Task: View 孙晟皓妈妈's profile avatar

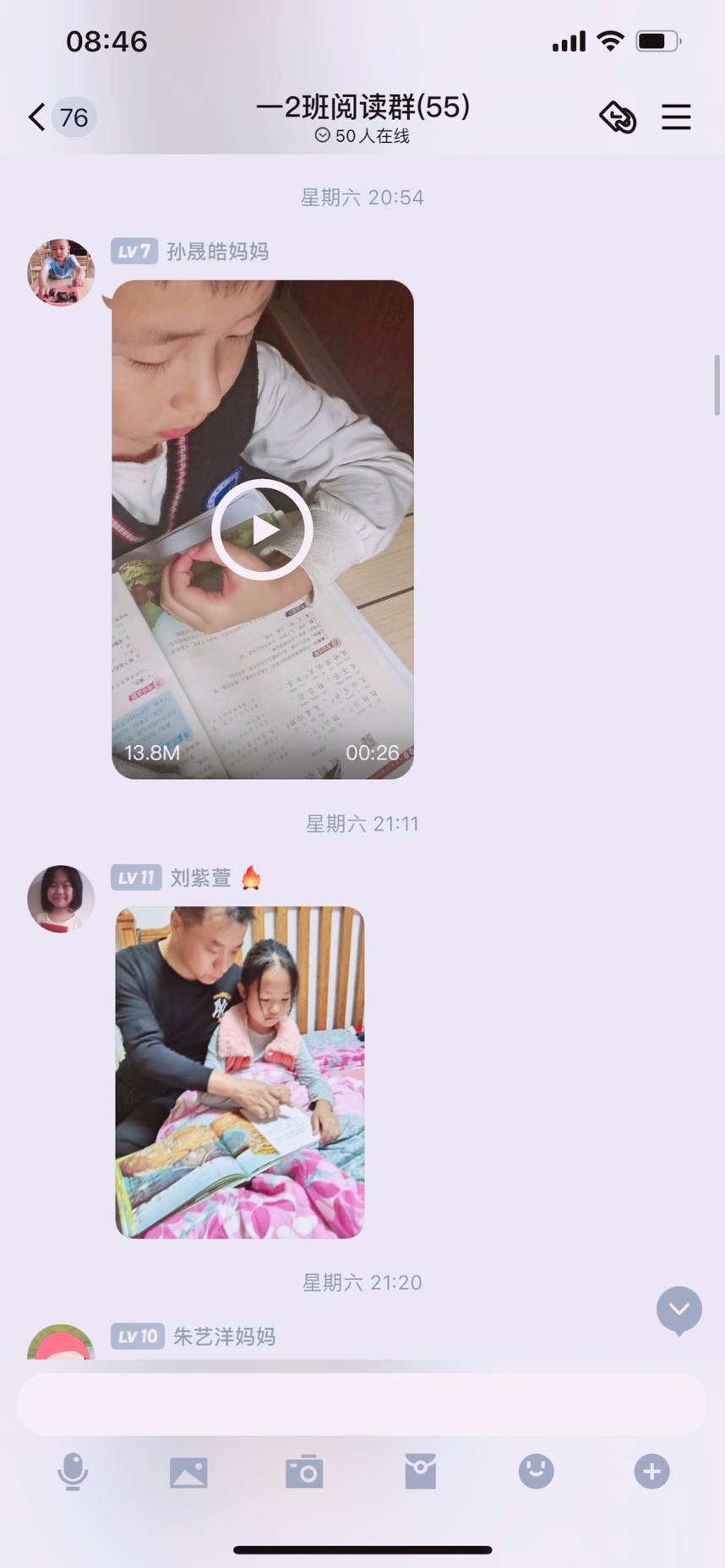Action: [x=61, y=271]
